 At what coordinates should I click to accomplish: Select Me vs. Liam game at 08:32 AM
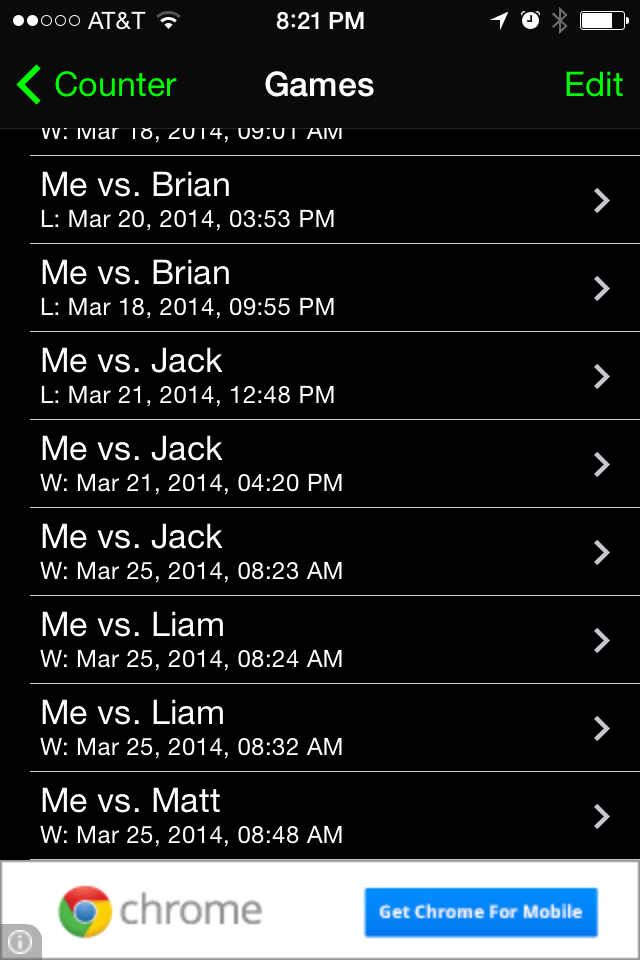tap(320, 728)
